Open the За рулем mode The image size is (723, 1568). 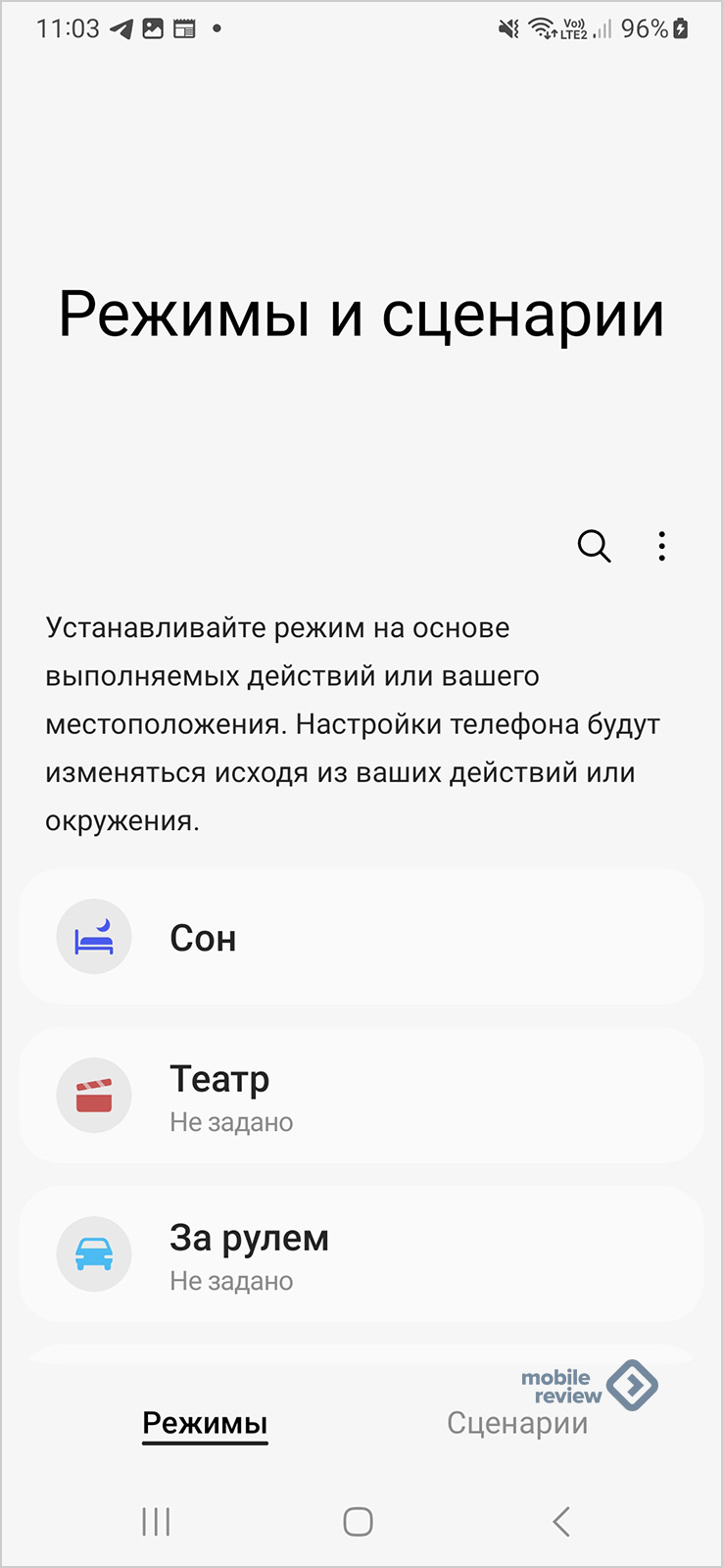click(361, 1254)
